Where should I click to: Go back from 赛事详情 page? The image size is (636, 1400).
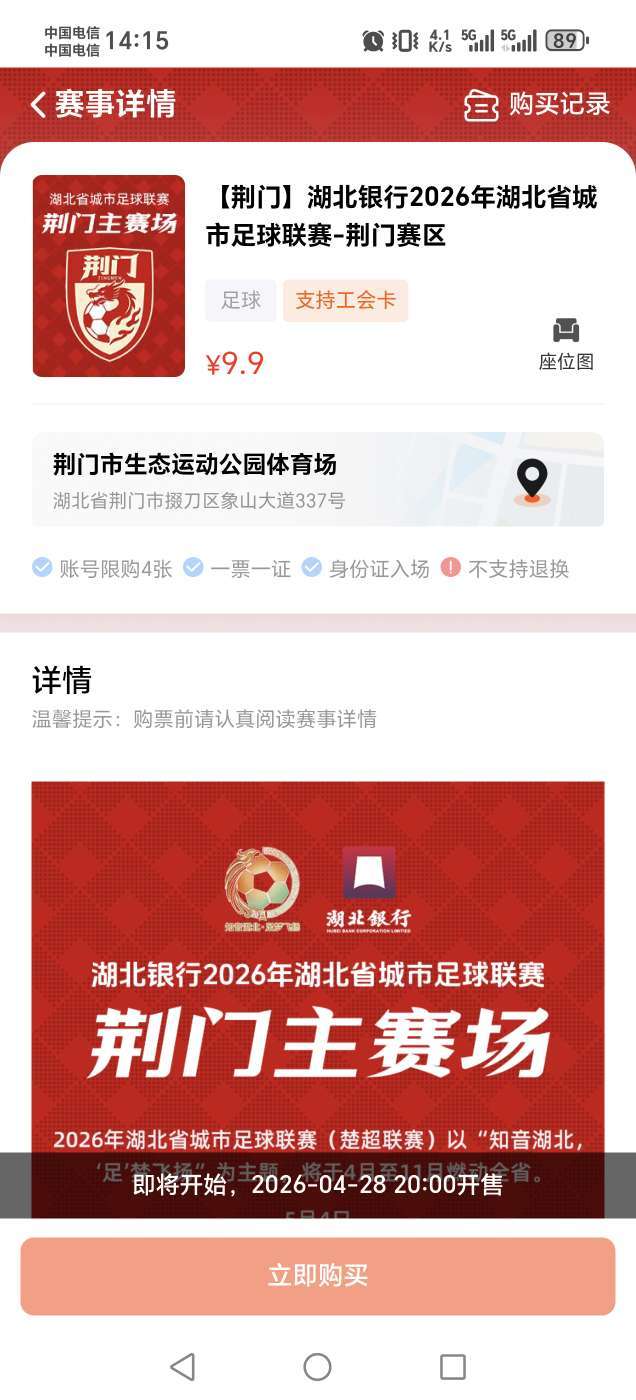(39, 104)
